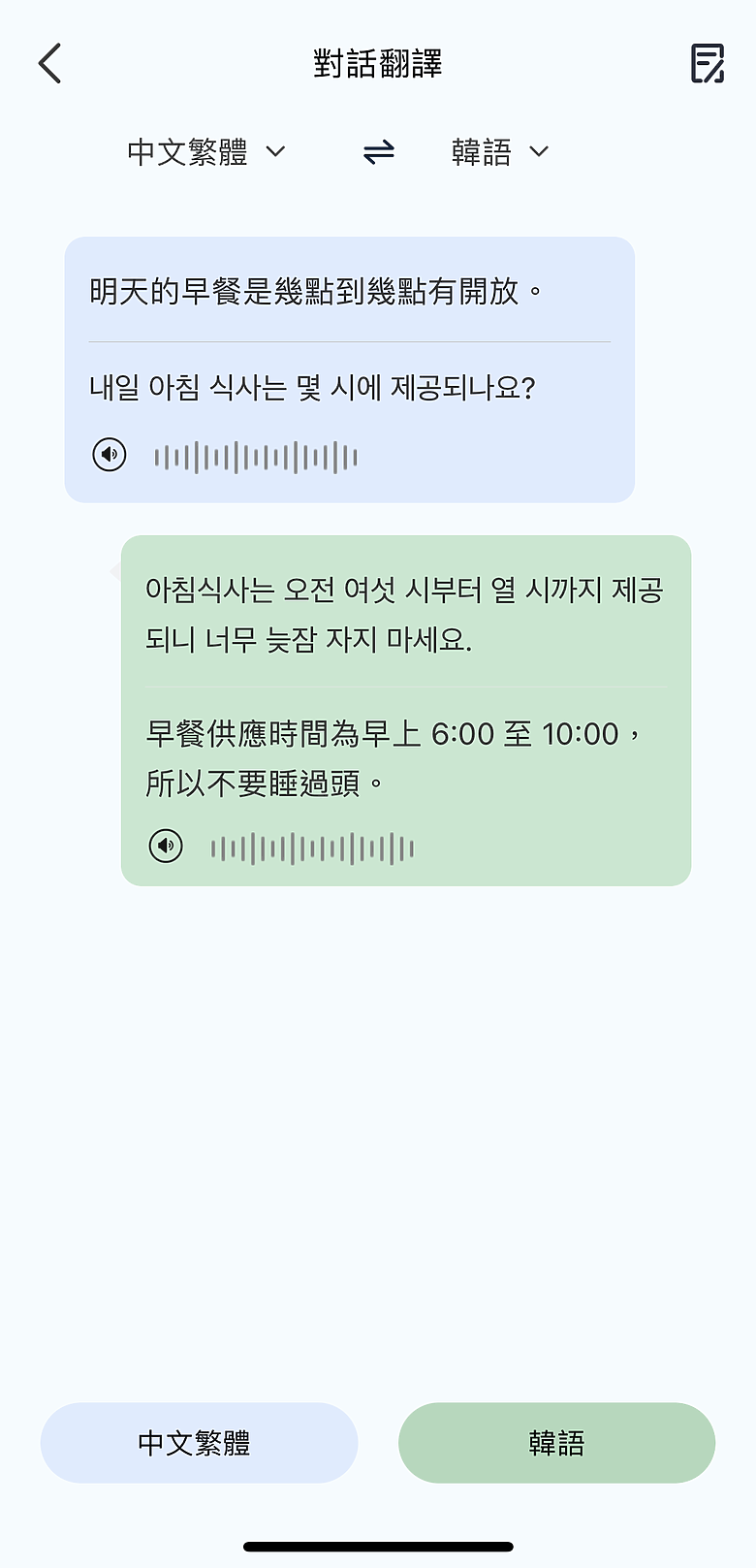Swap the two translation languages

click(x=379, y=152)
